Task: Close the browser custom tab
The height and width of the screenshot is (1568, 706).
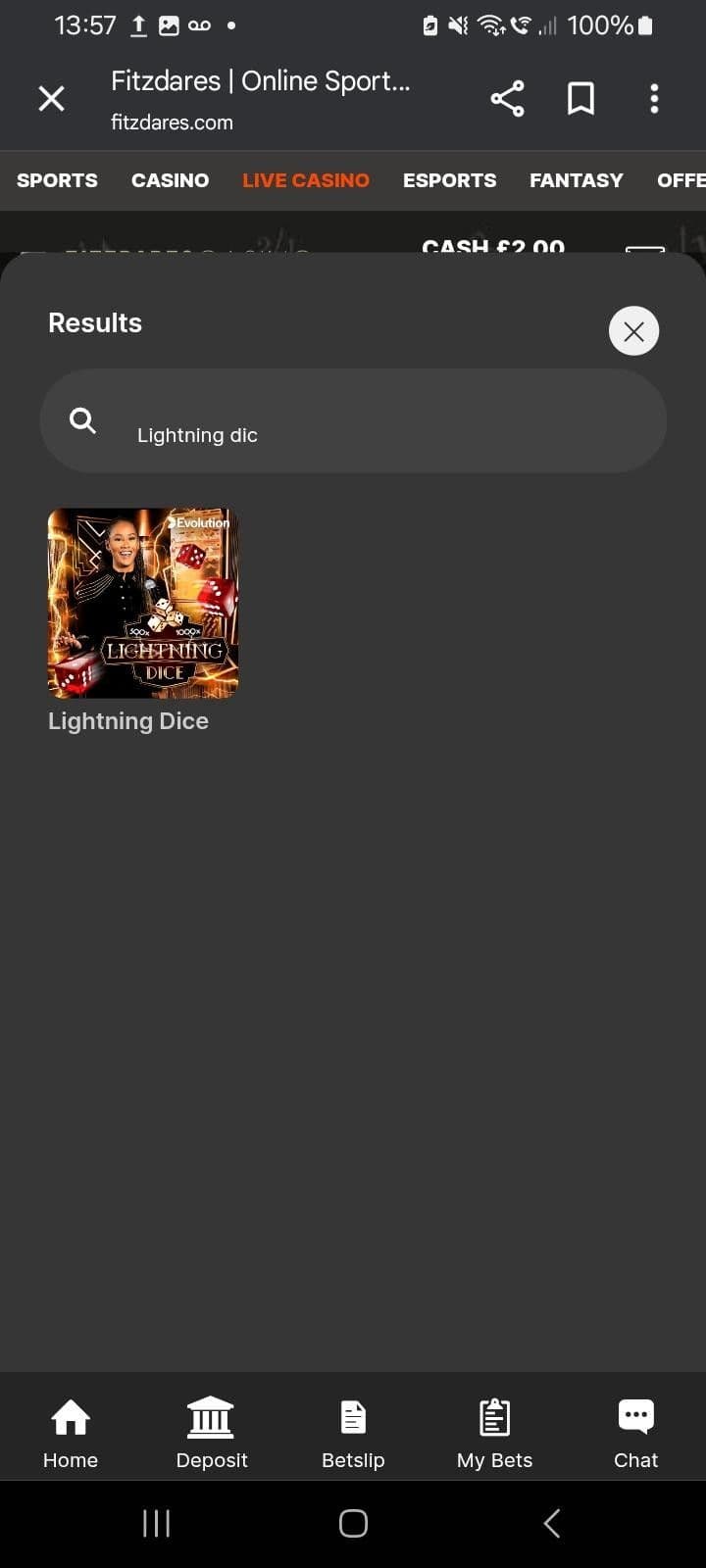Action: [x=51, y=98]
